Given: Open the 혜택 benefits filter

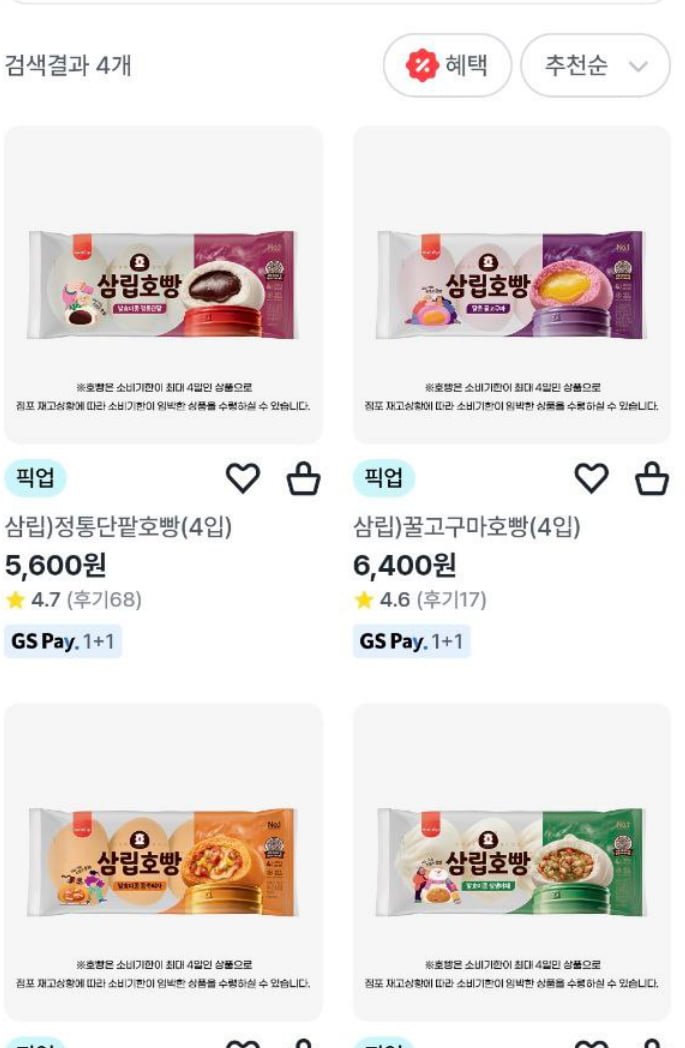Looking at the screenshot, I should click(x=447, y=66).
